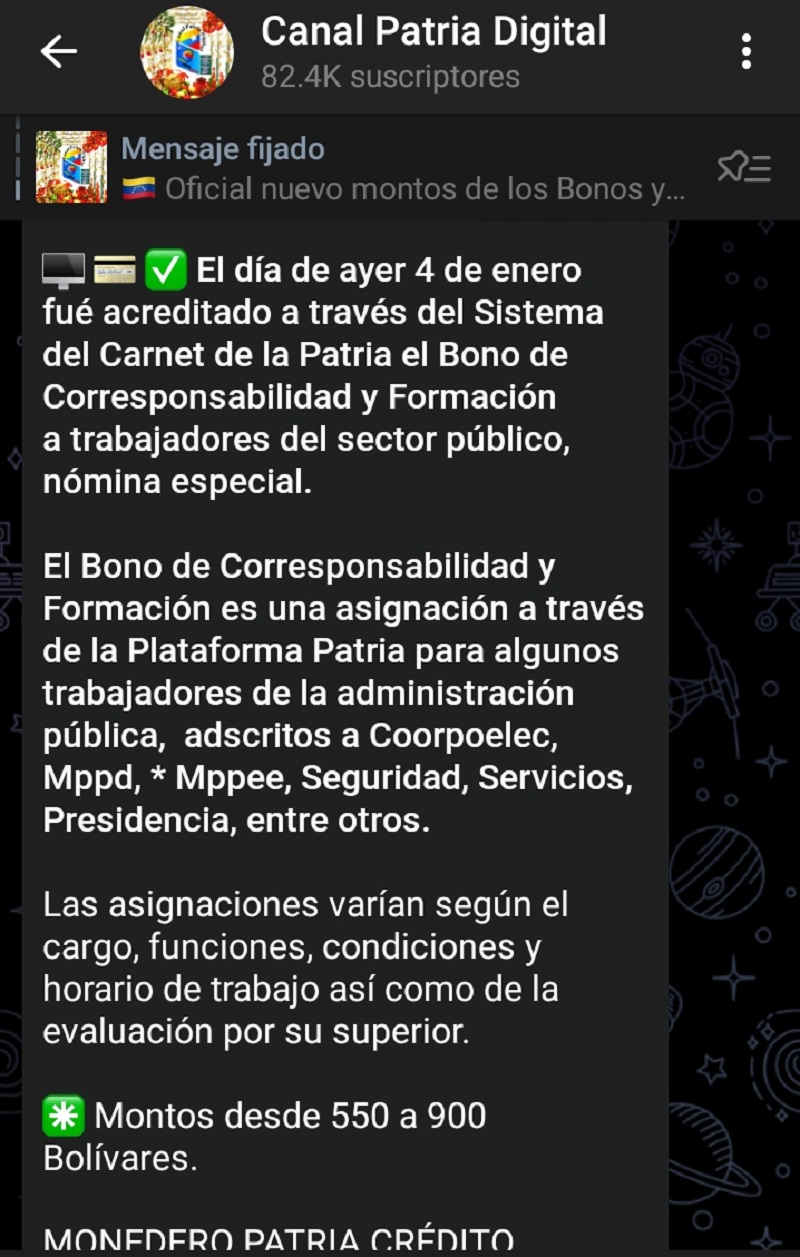Open the pinned messages list icon
This screenshot has width=800, height=1257.
(x=743, y=168)
